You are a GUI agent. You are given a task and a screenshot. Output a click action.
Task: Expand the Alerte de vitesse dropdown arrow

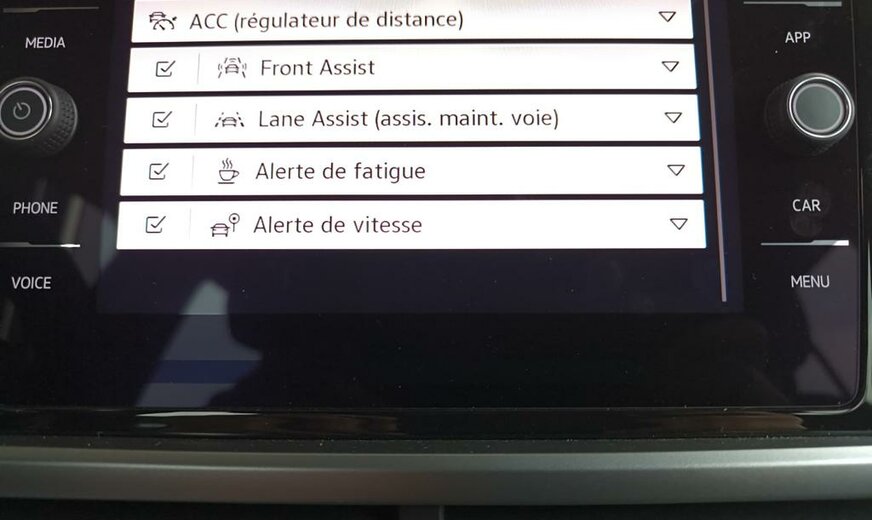point(679,223)
